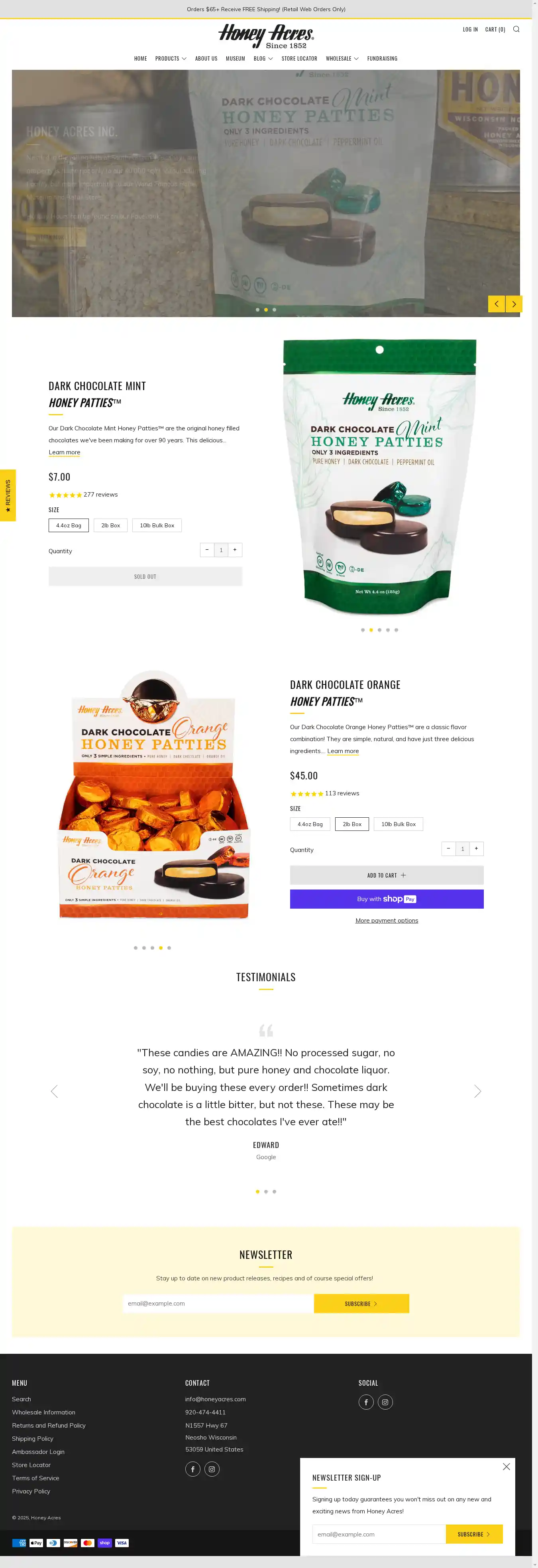Screen dimensions: 538x1568
Task: Open the search icon in header
Action: (516, 29)
